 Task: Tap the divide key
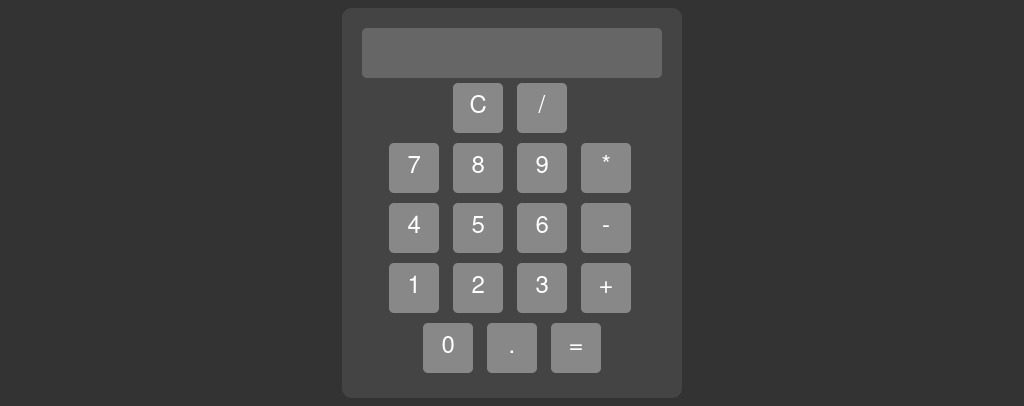(542, 108)
